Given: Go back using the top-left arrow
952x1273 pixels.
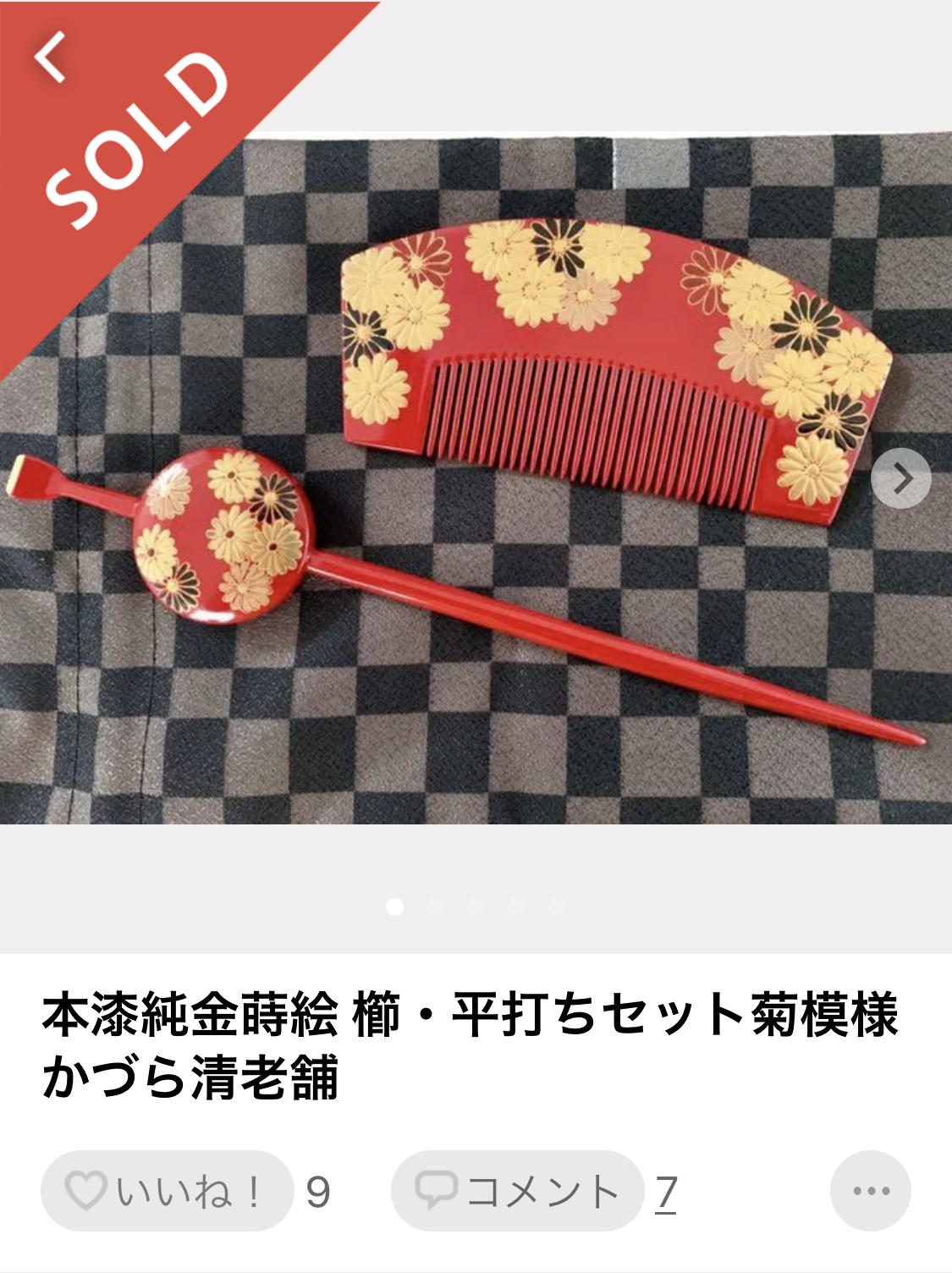Looking at the screenshot, I should pyautogui.click(x=51, y=58).
